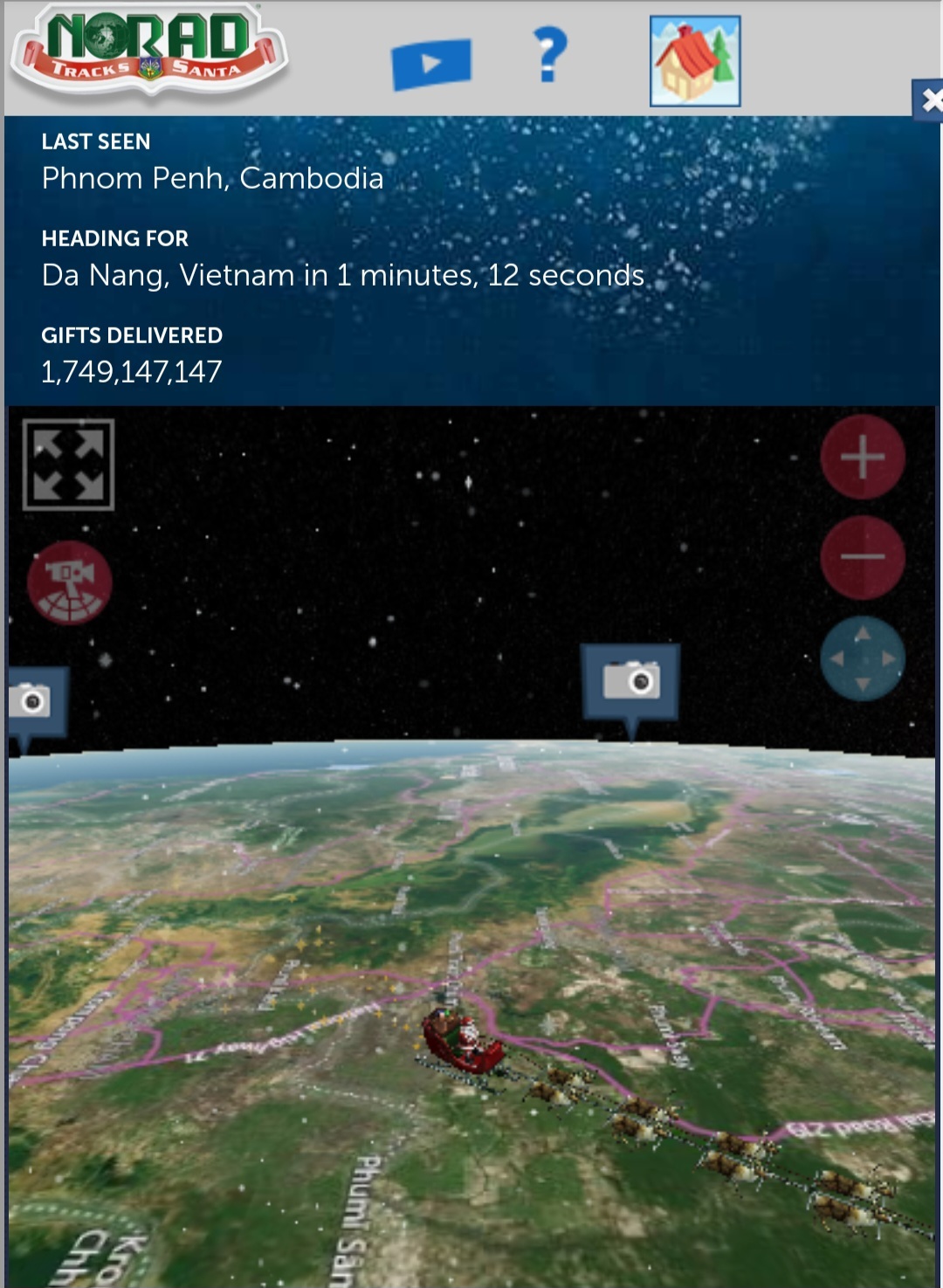Zoom out of the map
Image resolution: width=943 pixels, height=1288 pixels.
[x=862, y=557]
